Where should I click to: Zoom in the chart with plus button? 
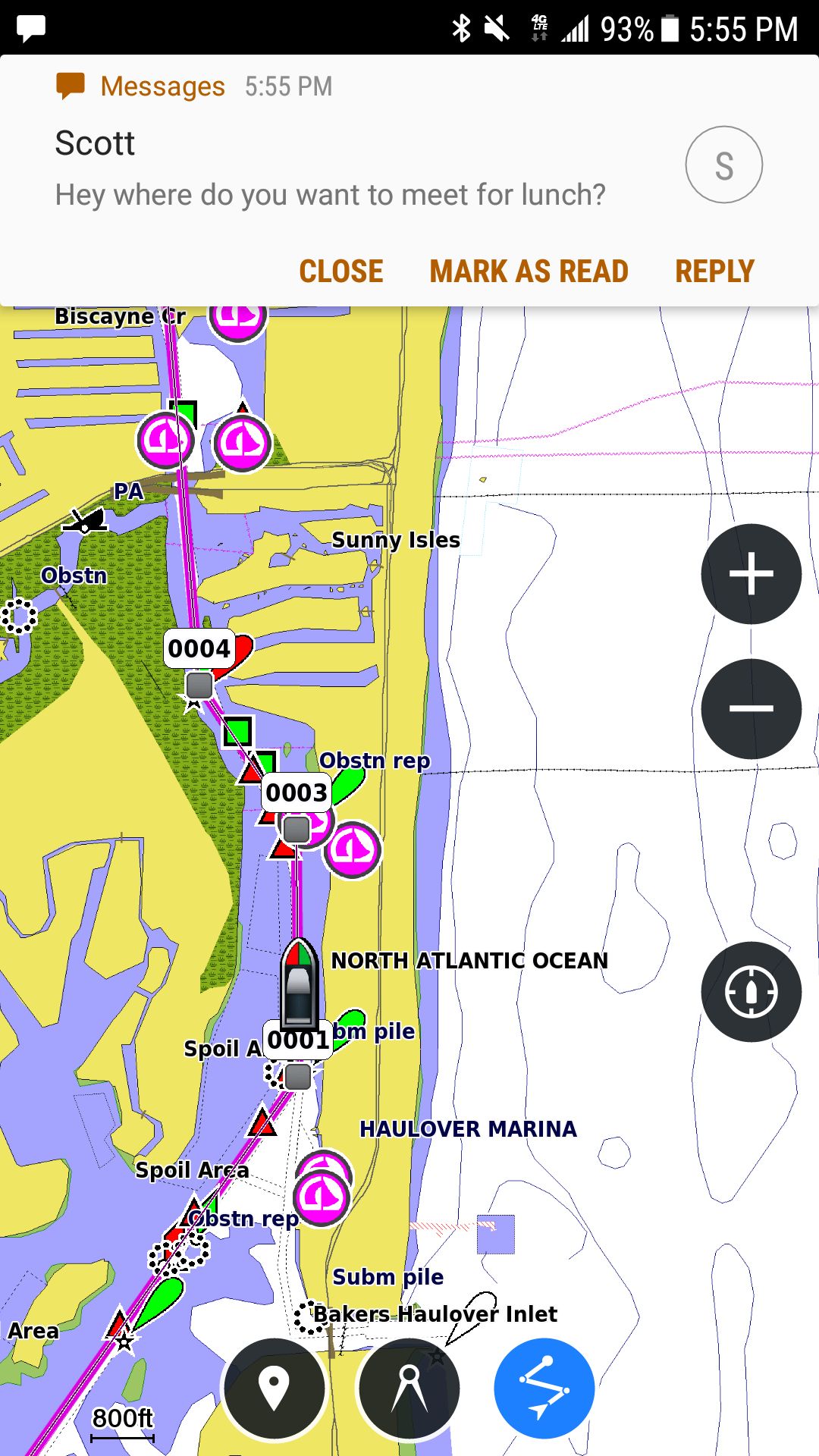coord(751,573)
